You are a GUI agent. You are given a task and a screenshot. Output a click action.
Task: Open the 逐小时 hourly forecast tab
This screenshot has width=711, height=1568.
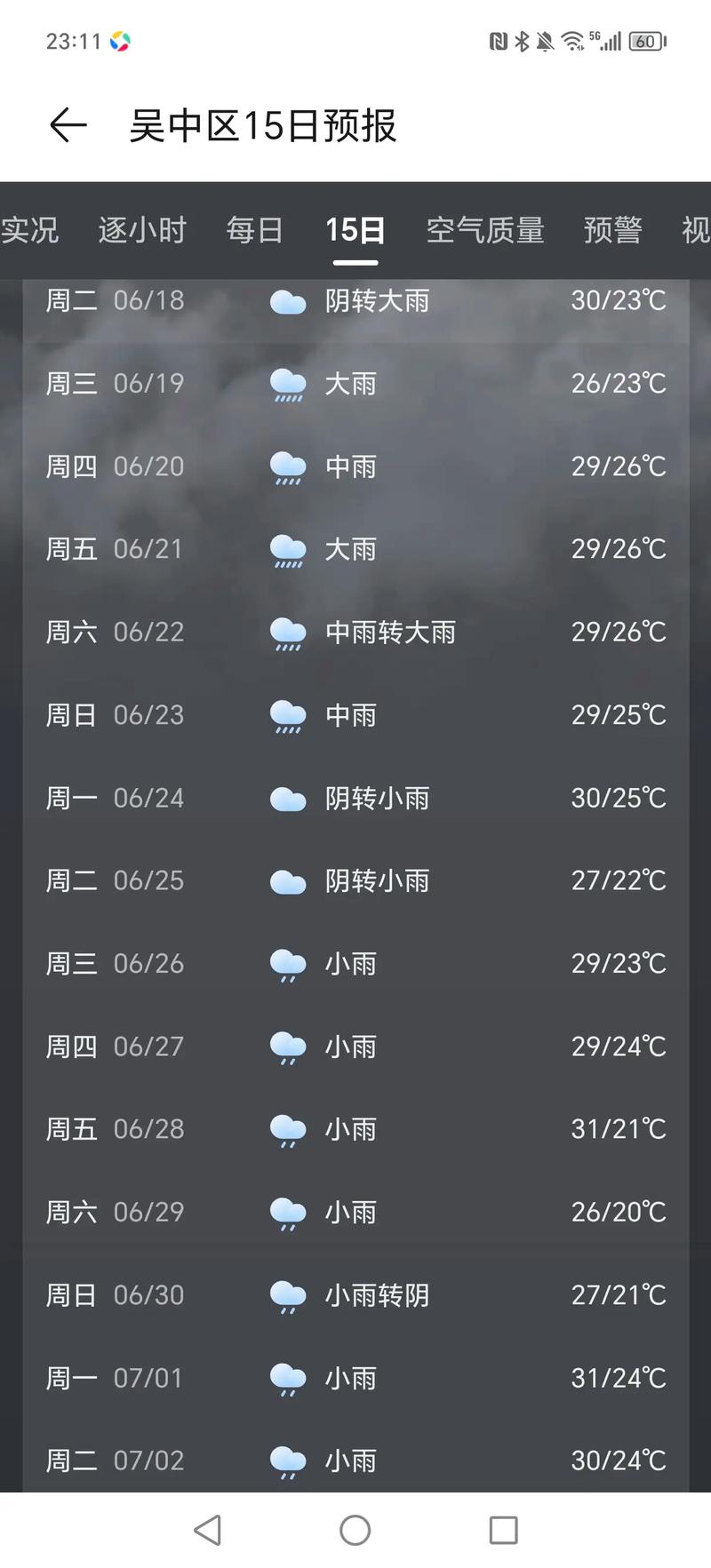[141, 229]
